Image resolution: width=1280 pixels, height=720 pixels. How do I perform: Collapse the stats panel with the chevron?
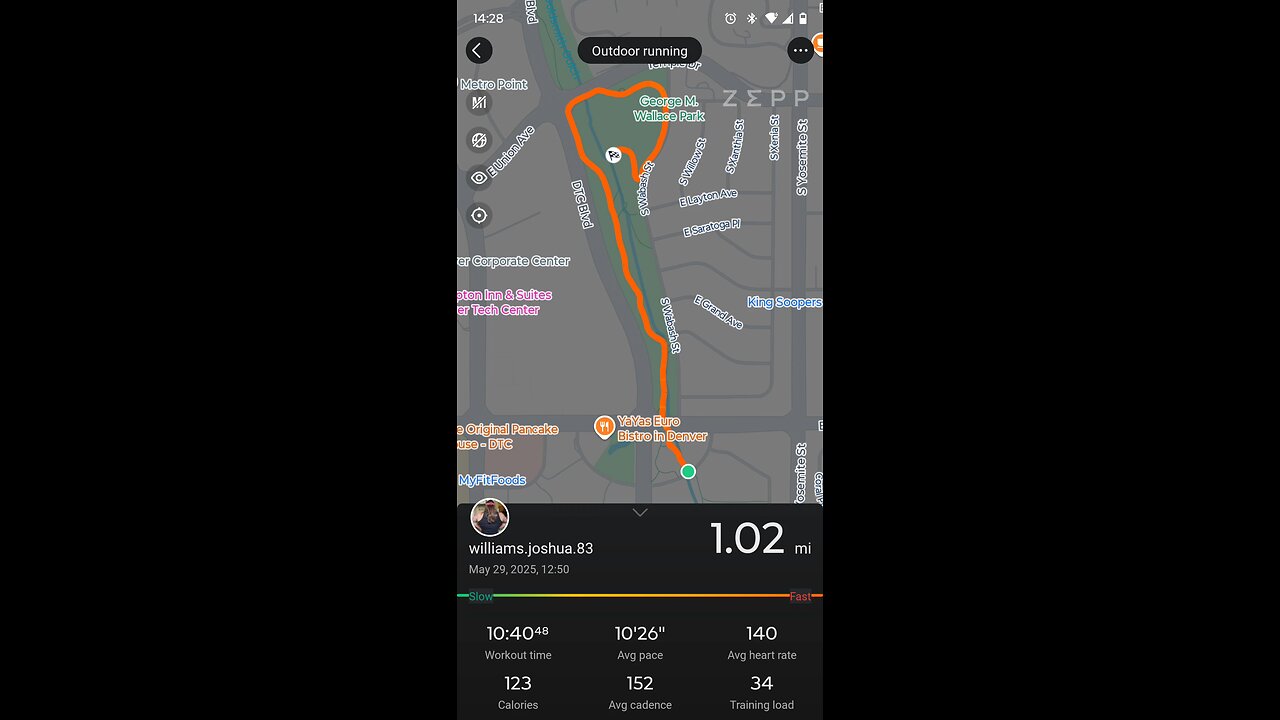[x=640, y=513]
